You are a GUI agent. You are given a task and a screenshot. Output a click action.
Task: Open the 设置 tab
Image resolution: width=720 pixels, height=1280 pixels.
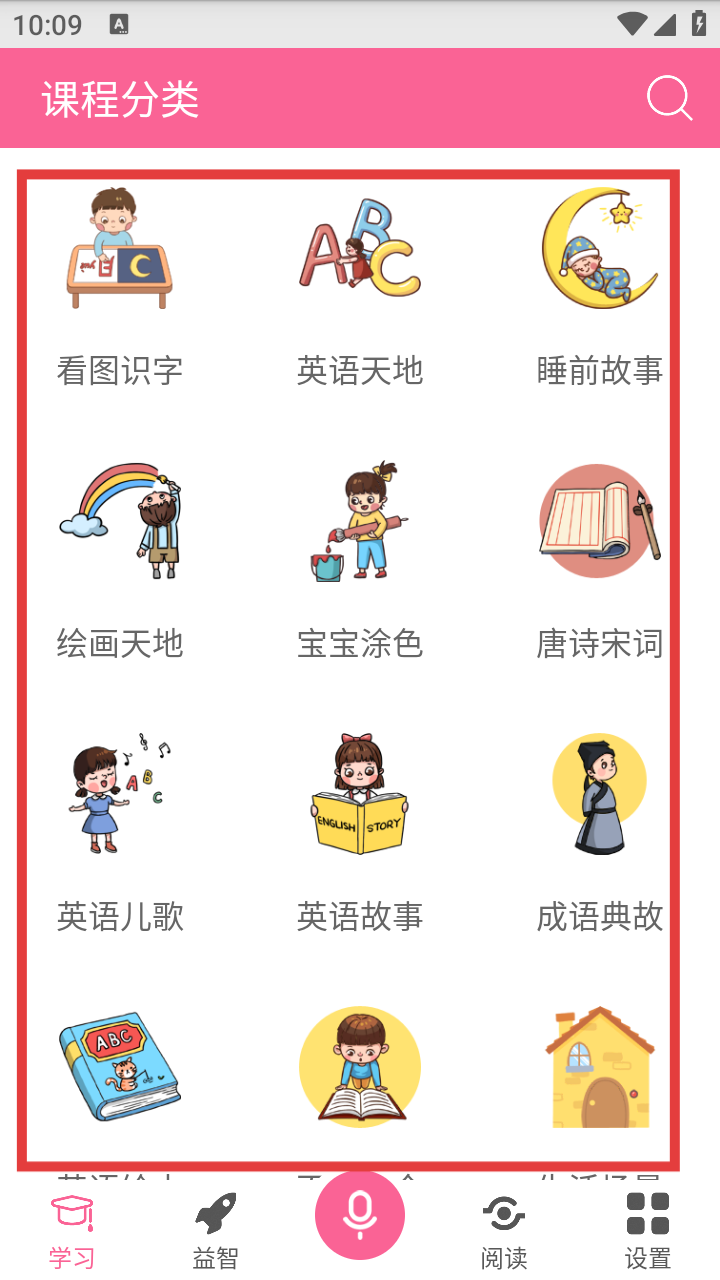point(648,1230)
